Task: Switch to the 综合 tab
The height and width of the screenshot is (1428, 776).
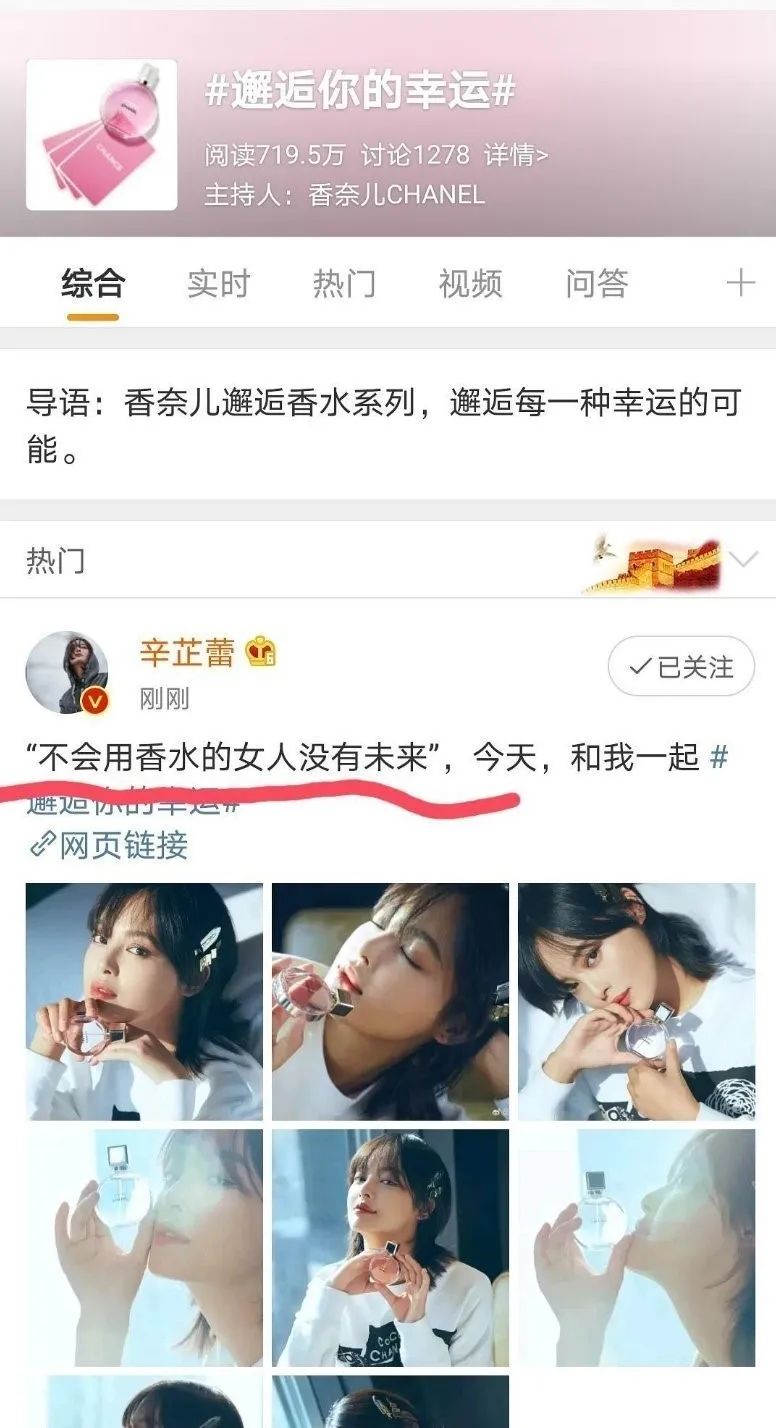Action: [92, 284]
